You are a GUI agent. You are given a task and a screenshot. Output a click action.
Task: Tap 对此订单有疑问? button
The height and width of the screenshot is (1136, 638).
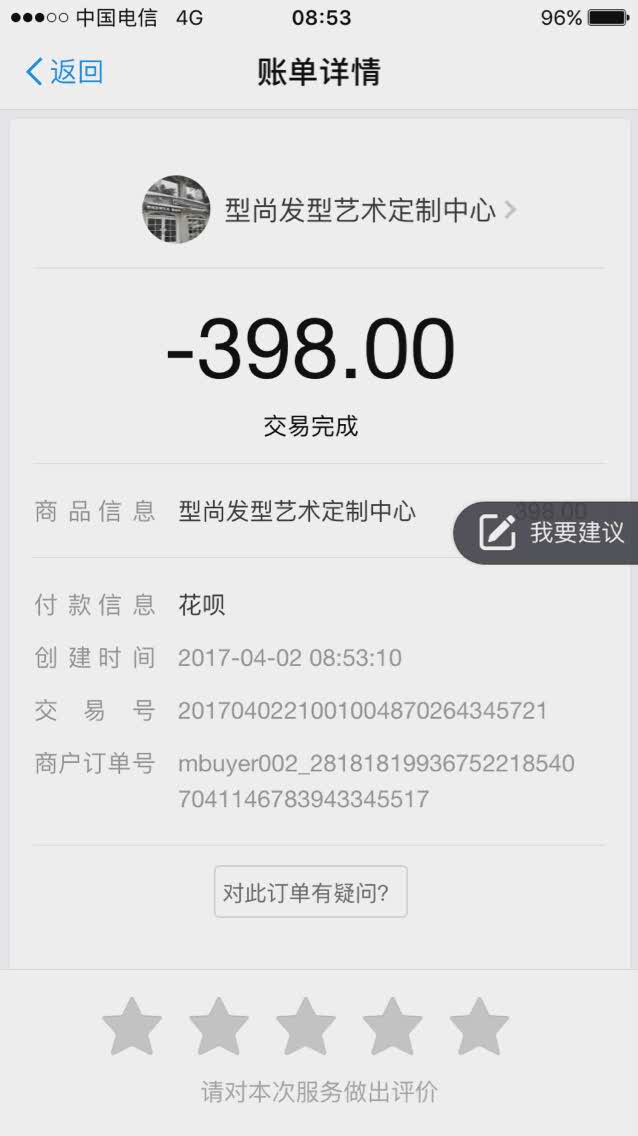(310, 892)
